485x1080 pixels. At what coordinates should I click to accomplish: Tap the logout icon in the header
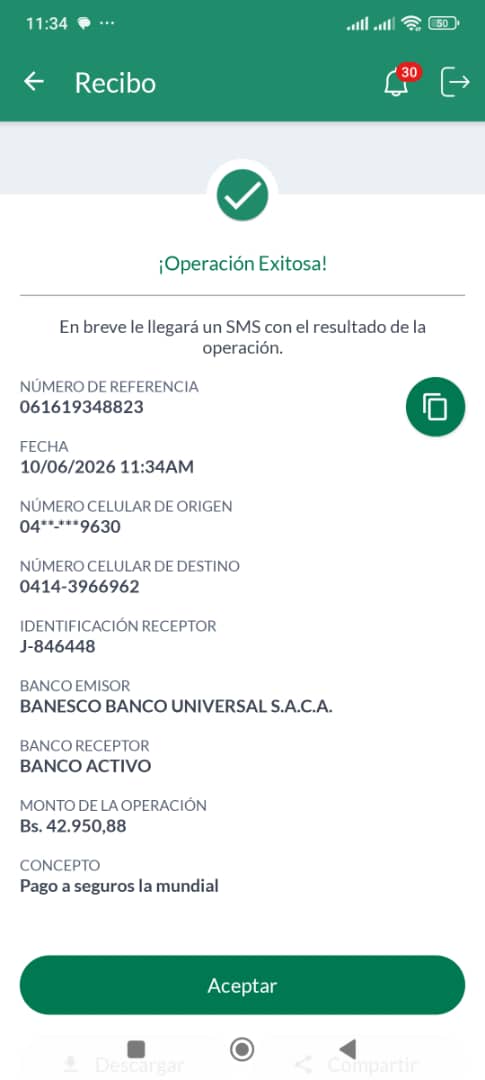[455, 82]
